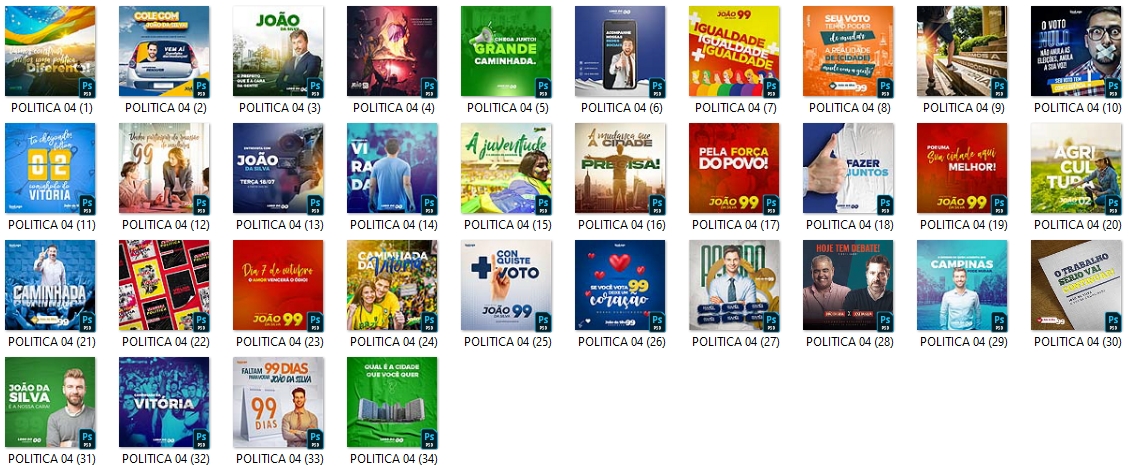This screenshot has width=1129, height=470.
Task: Select the POLITICA 04 (3) thumbnail
Action: 278,52
